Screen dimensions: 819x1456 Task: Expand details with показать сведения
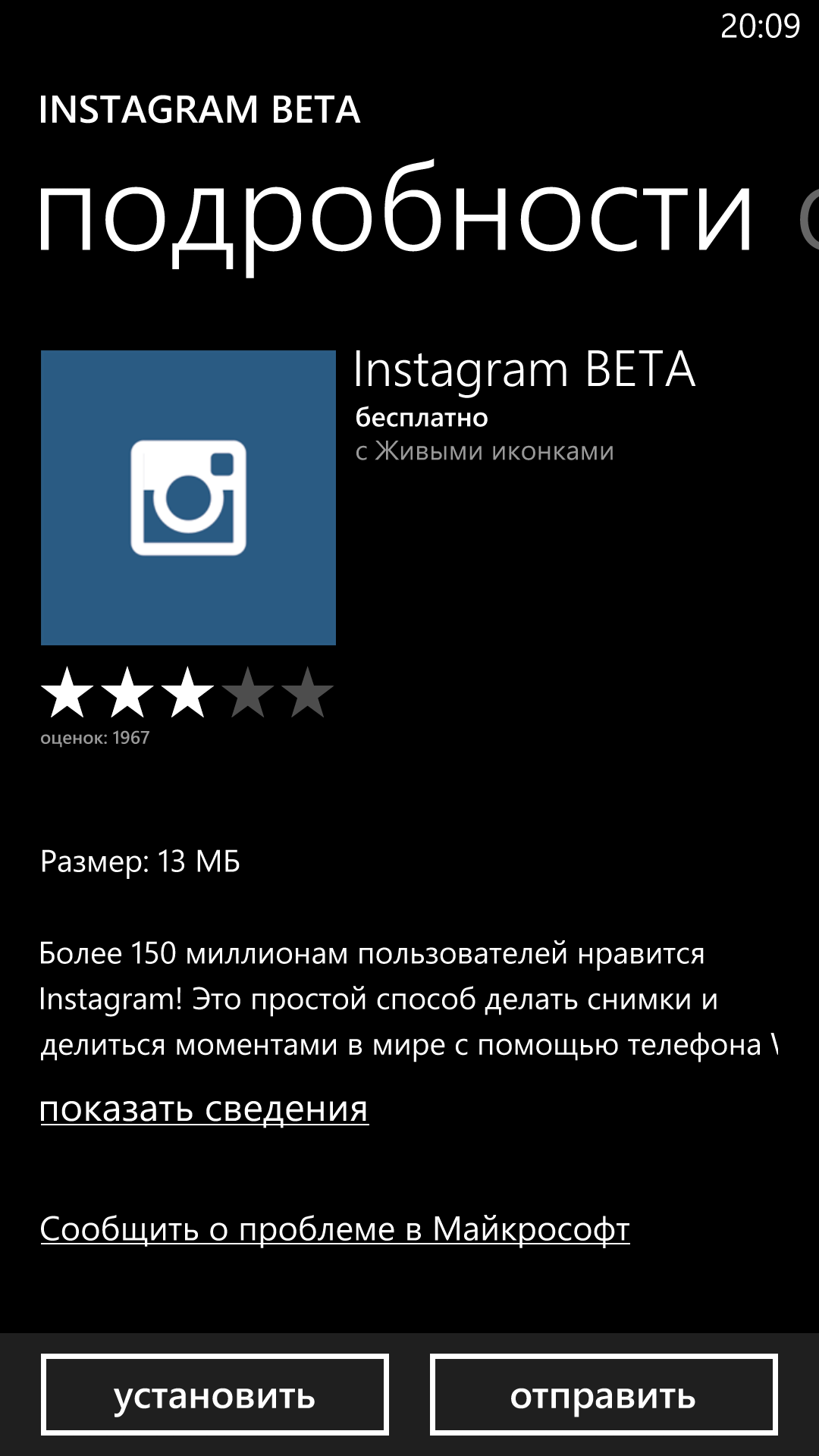(x=204, y=1109)
